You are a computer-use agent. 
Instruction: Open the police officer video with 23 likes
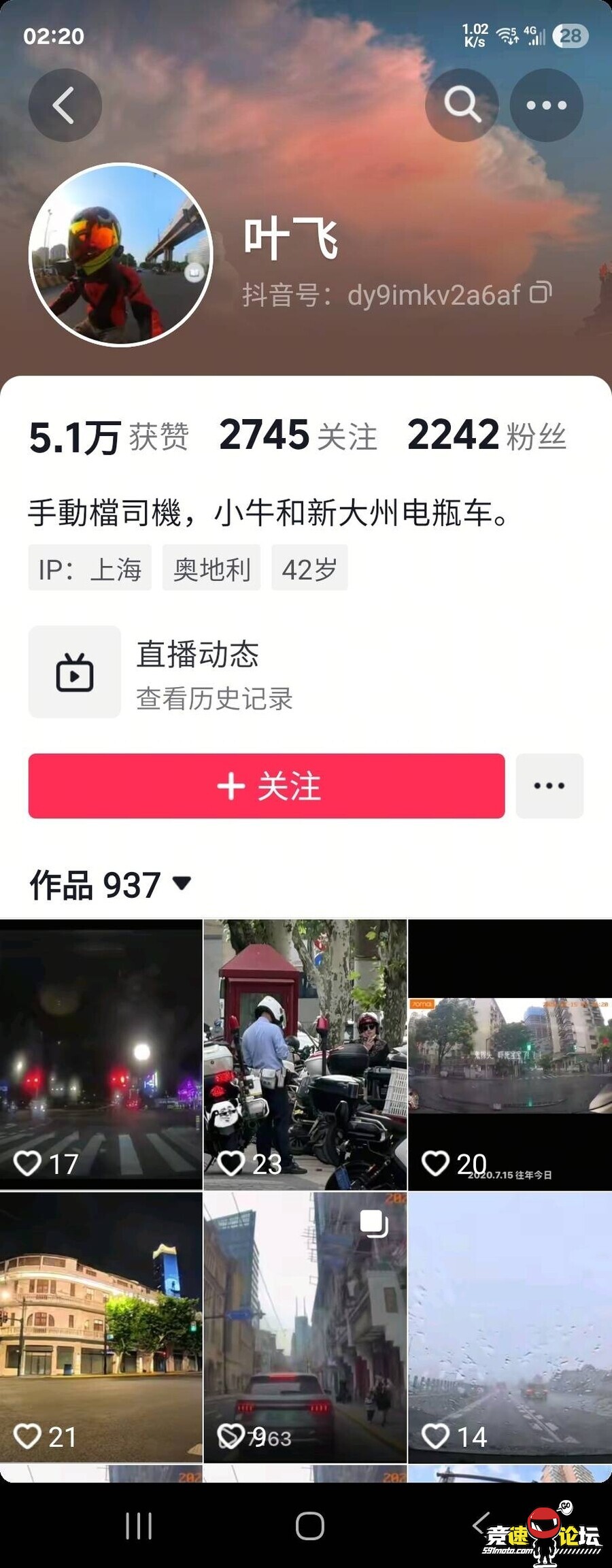click(x=305, y=1054)
